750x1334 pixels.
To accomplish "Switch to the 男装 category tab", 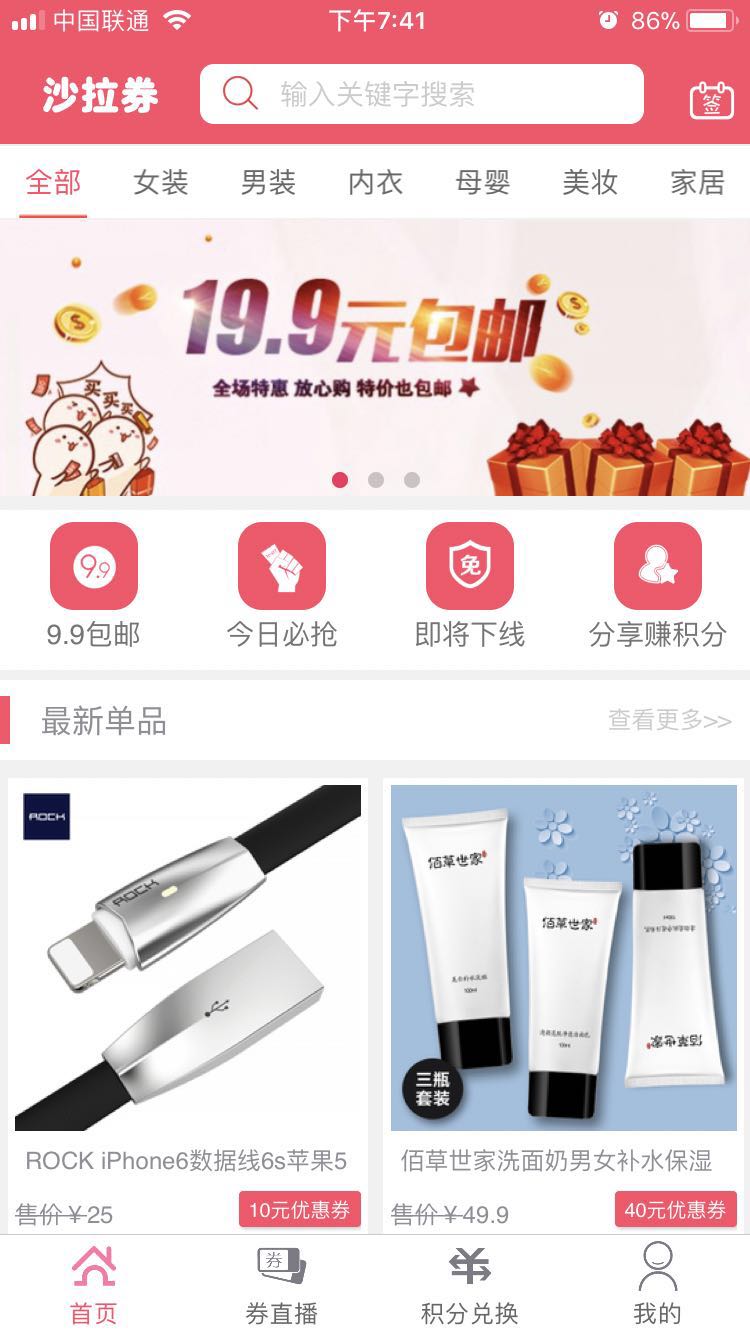I will pyautogui.click(x=268, y=182).
